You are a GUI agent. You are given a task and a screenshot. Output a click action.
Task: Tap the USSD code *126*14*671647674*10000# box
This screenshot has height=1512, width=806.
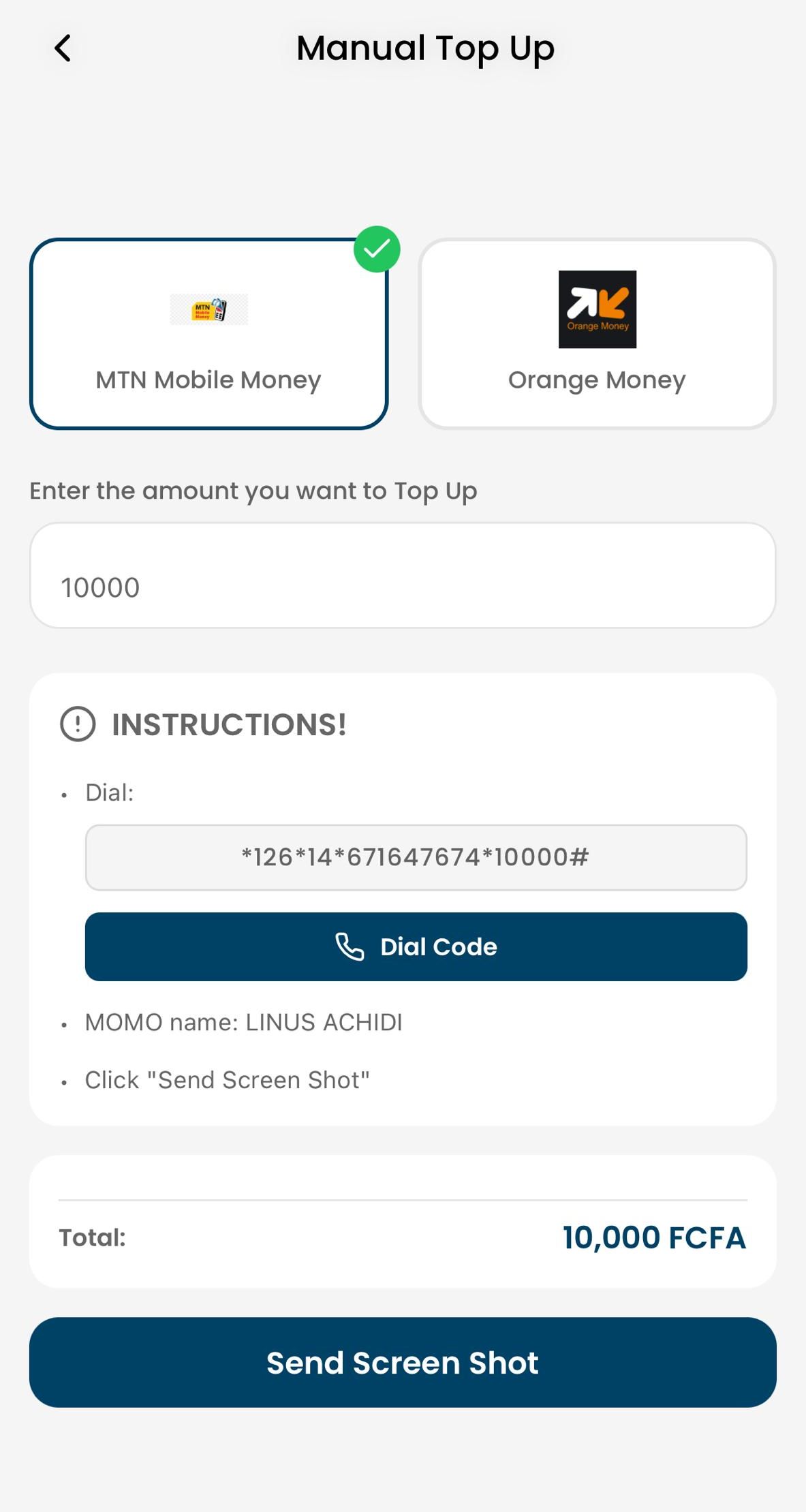tap(416, 857)
